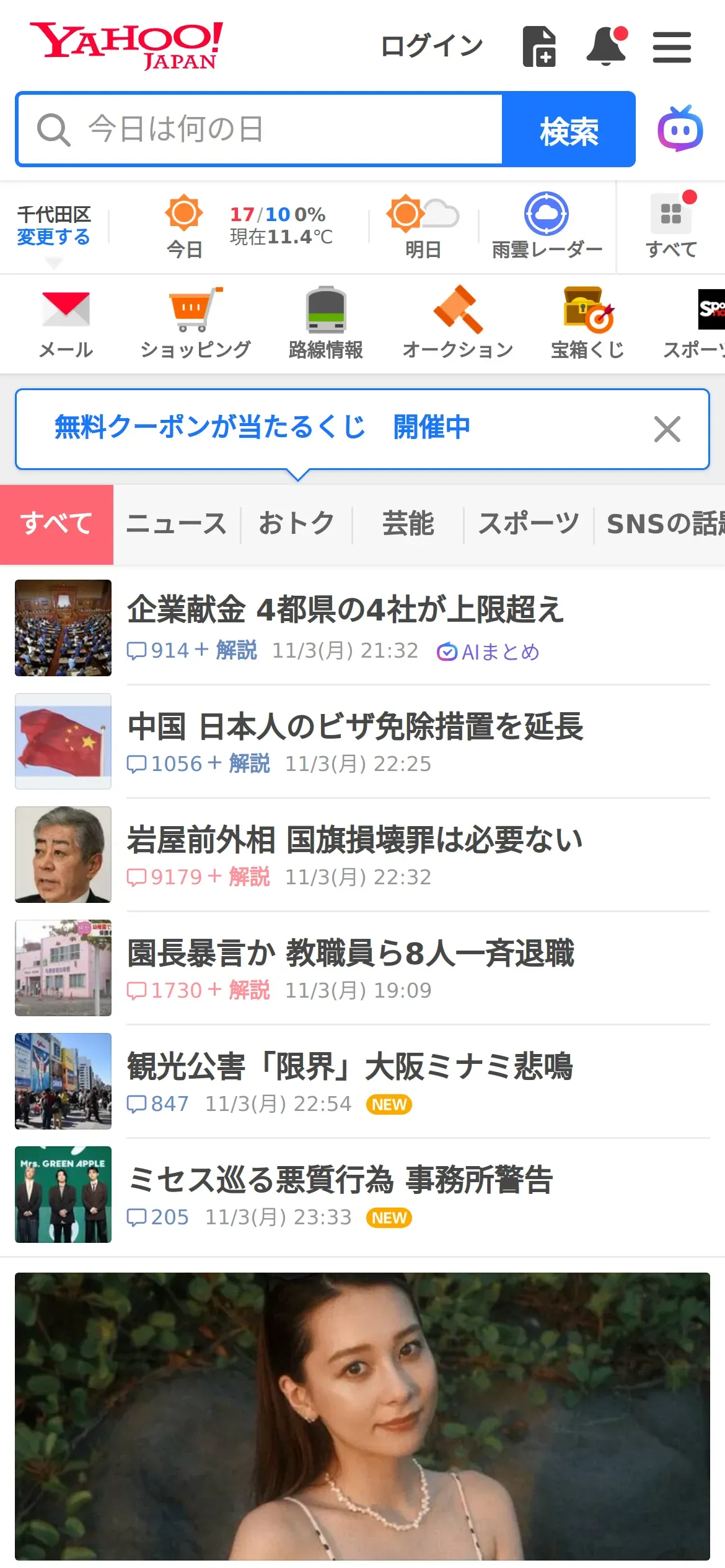Switch to the ニュース tab
The image size is (725, 1568).
point(177,524)
